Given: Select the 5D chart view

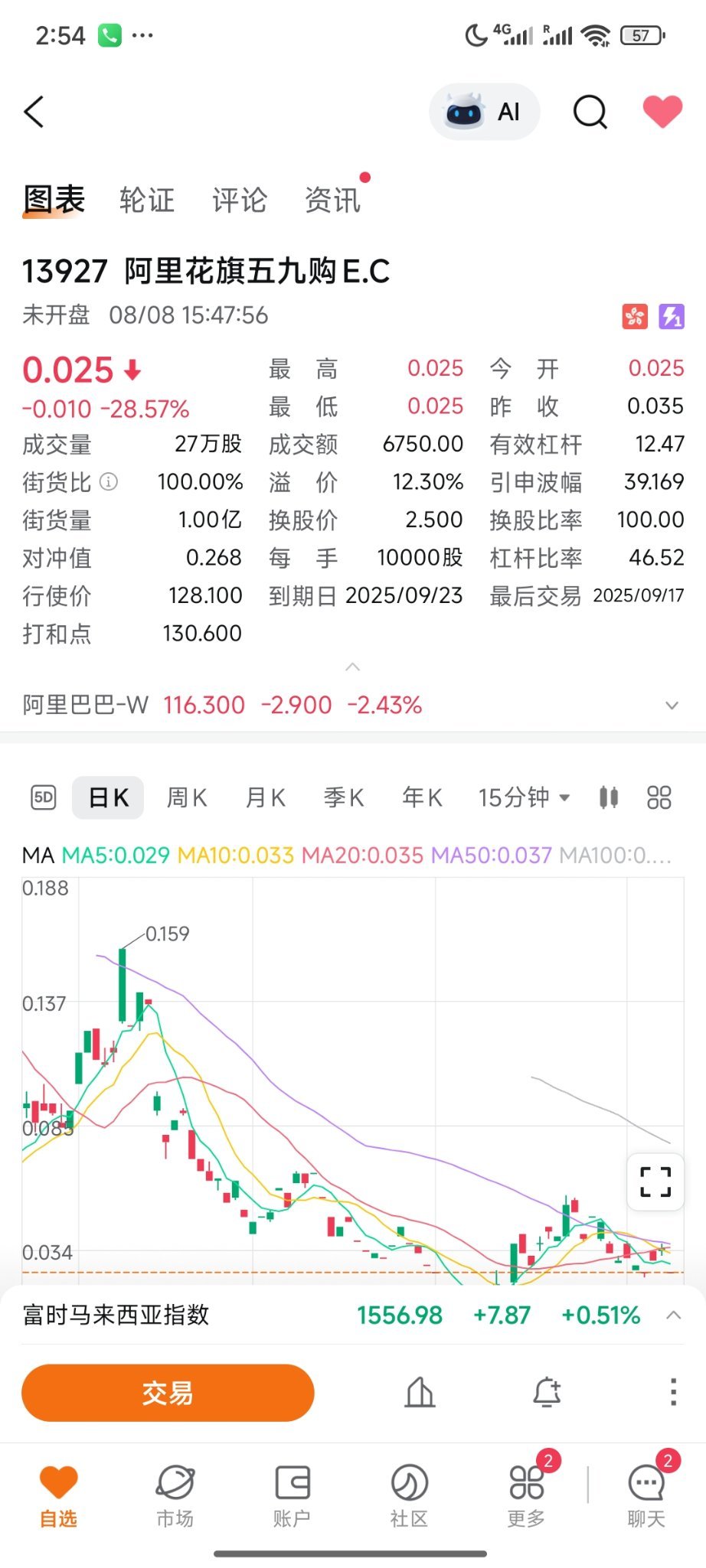Looking at the screenshot, I should point(44,797).
